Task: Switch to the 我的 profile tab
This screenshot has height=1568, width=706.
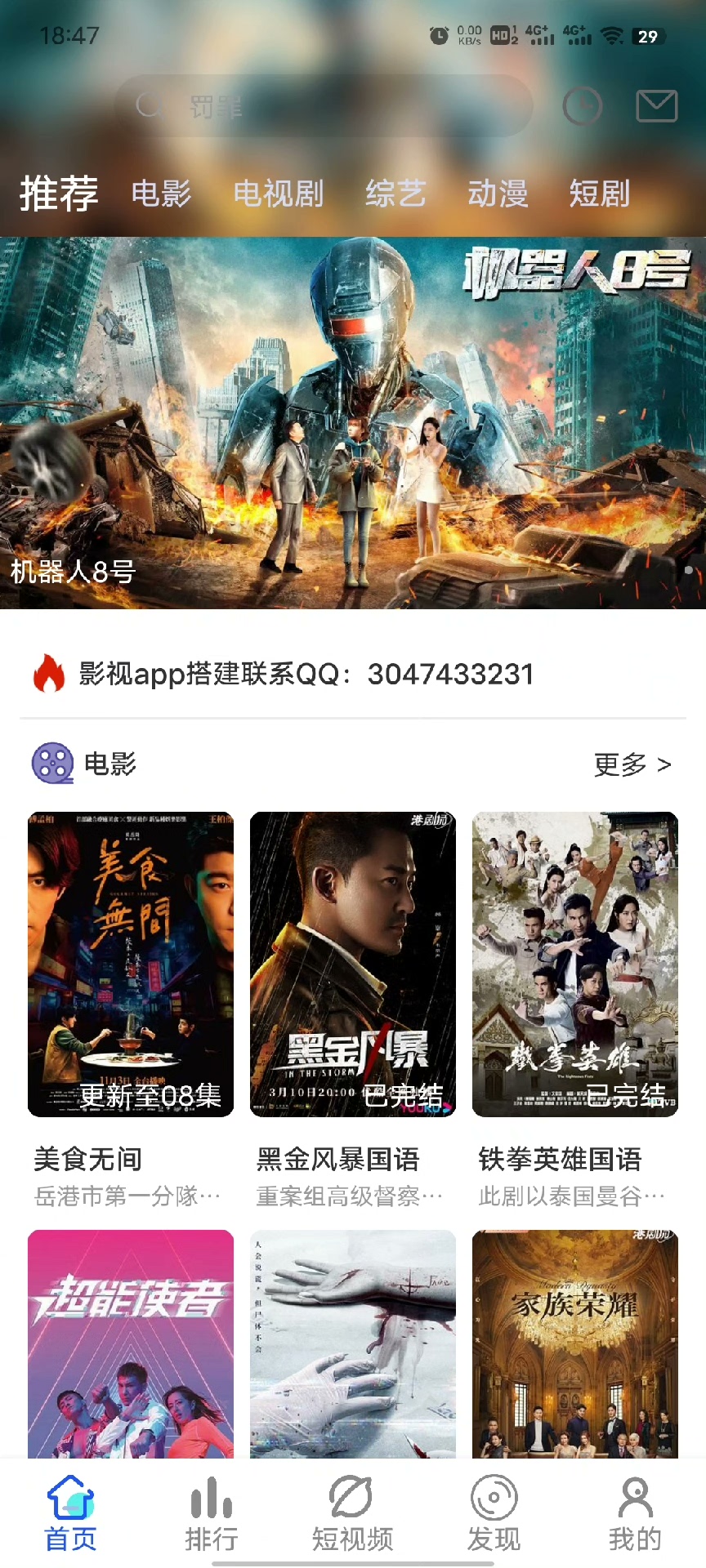Action: (x=635, y=1514)
